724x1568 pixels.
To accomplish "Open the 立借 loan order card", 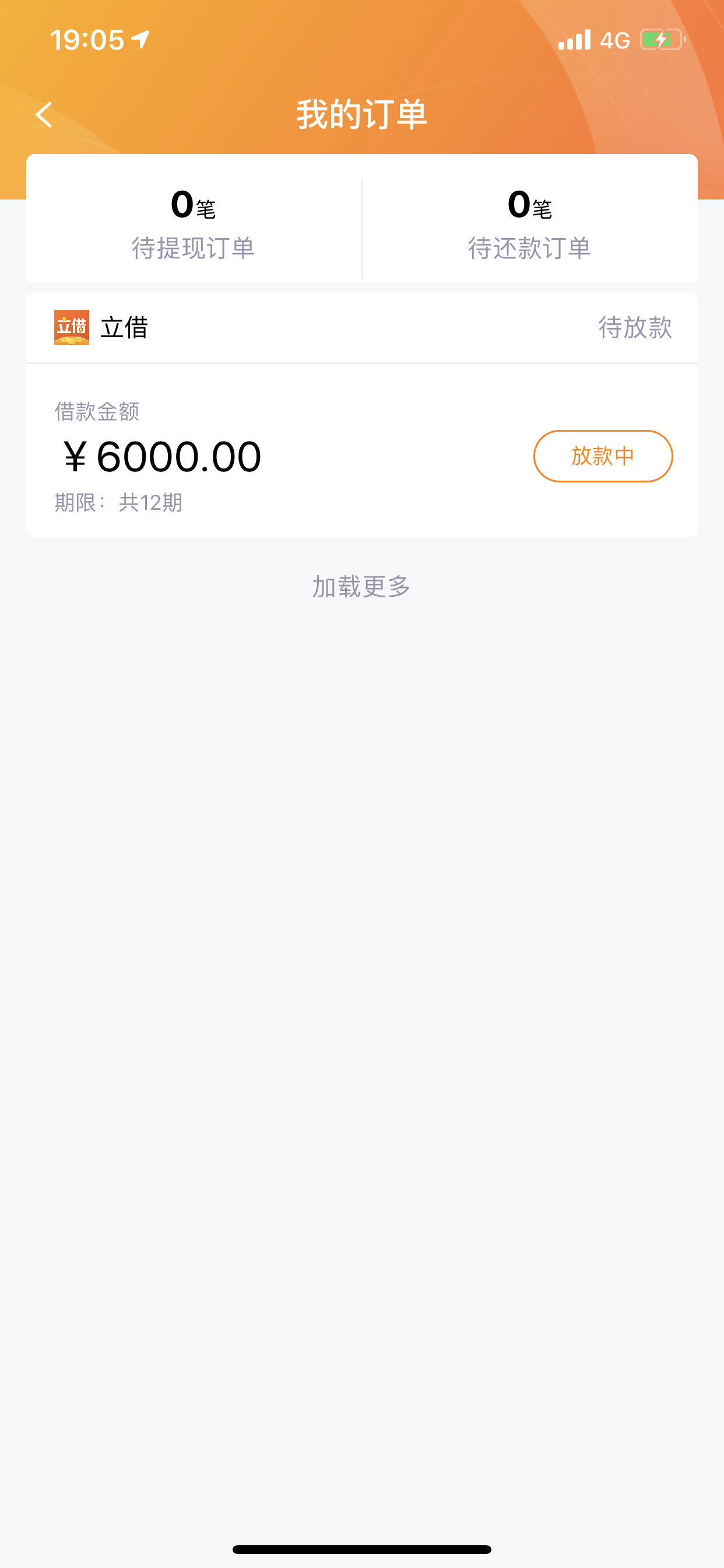I will 362,415.
